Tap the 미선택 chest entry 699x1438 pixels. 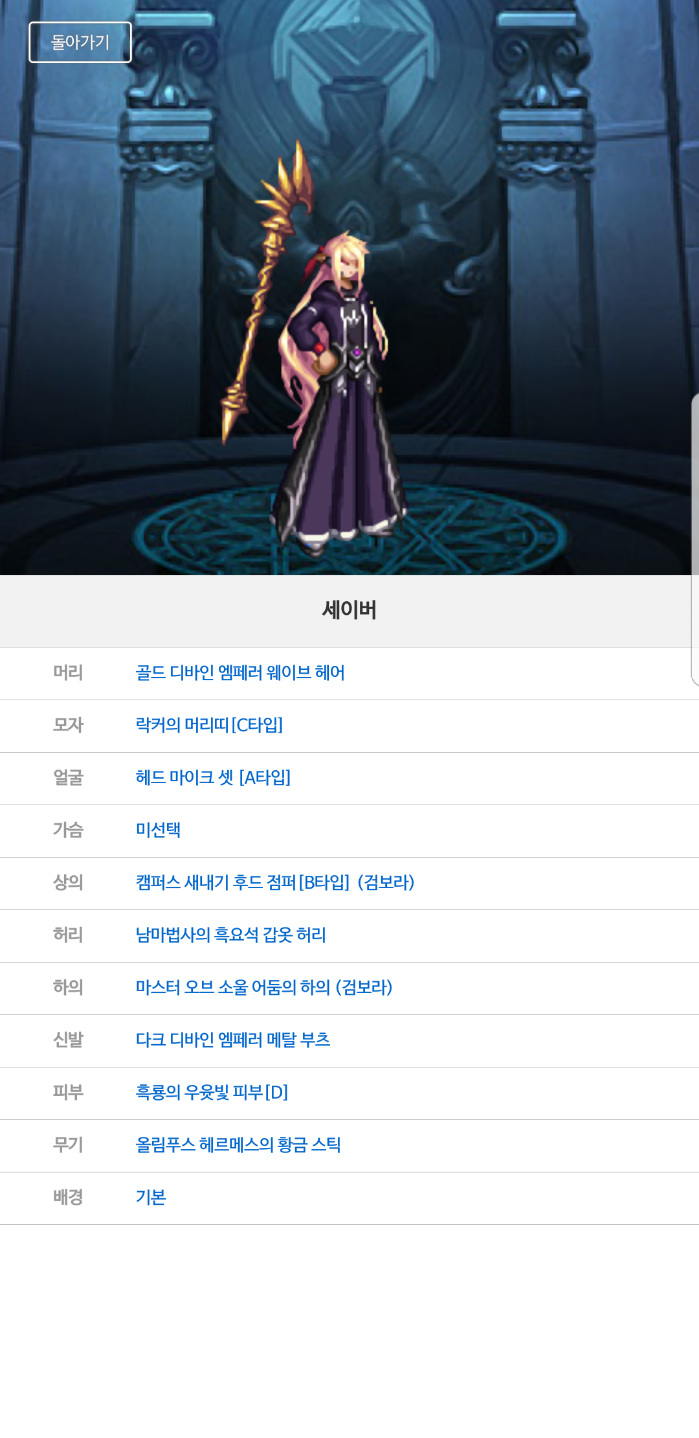tap(158, 830)
